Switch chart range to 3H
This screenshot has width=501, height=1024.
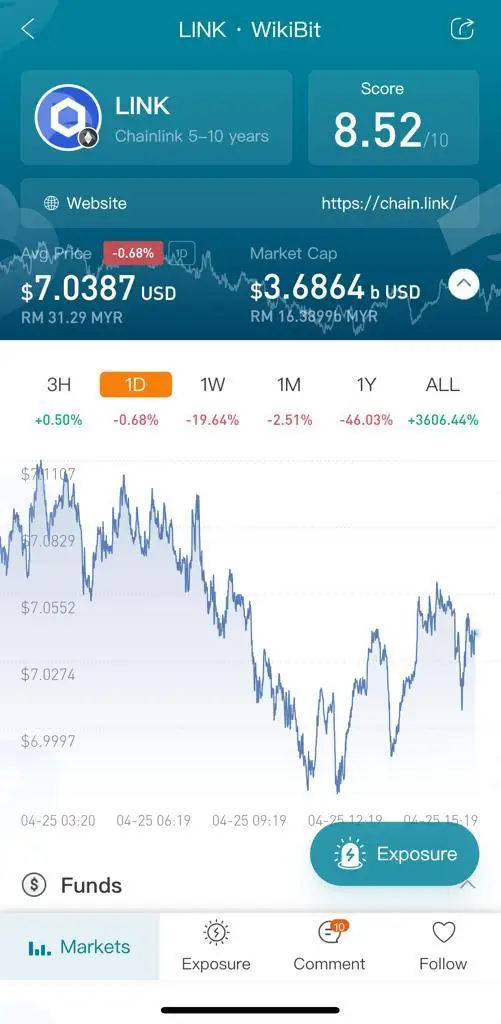59,385
